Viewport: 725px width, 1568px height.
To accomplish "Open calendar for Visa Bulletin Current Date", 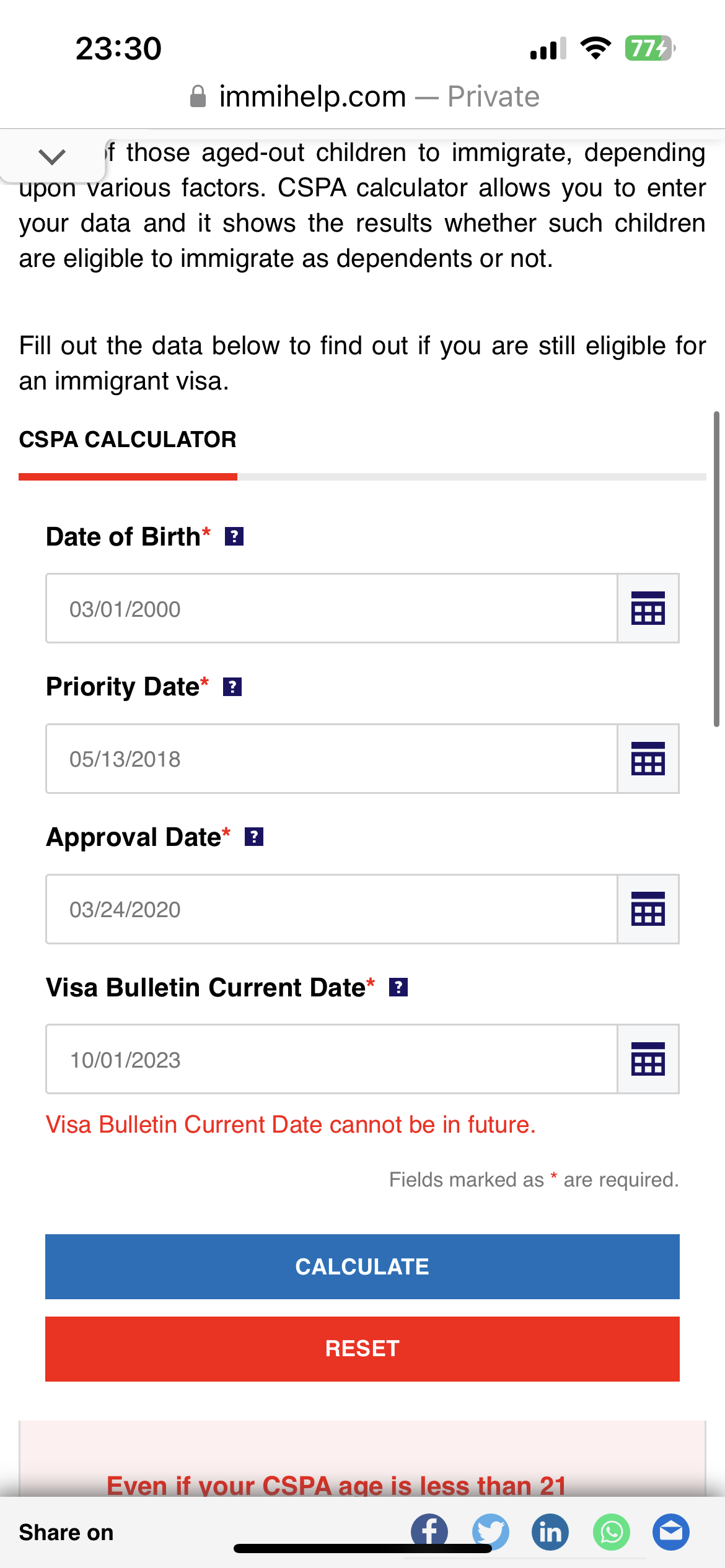I will (x=648, y=1059).
